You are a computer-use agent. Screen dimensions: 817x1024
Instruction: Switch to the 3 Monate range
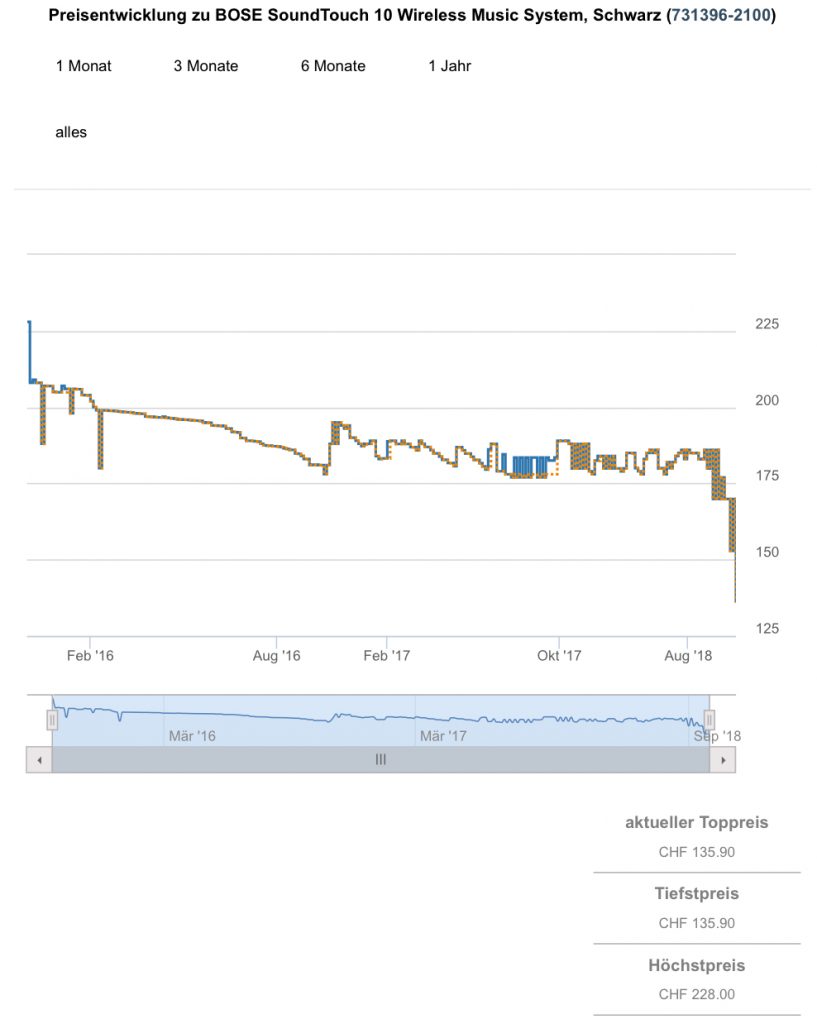[x=206, y=66]
